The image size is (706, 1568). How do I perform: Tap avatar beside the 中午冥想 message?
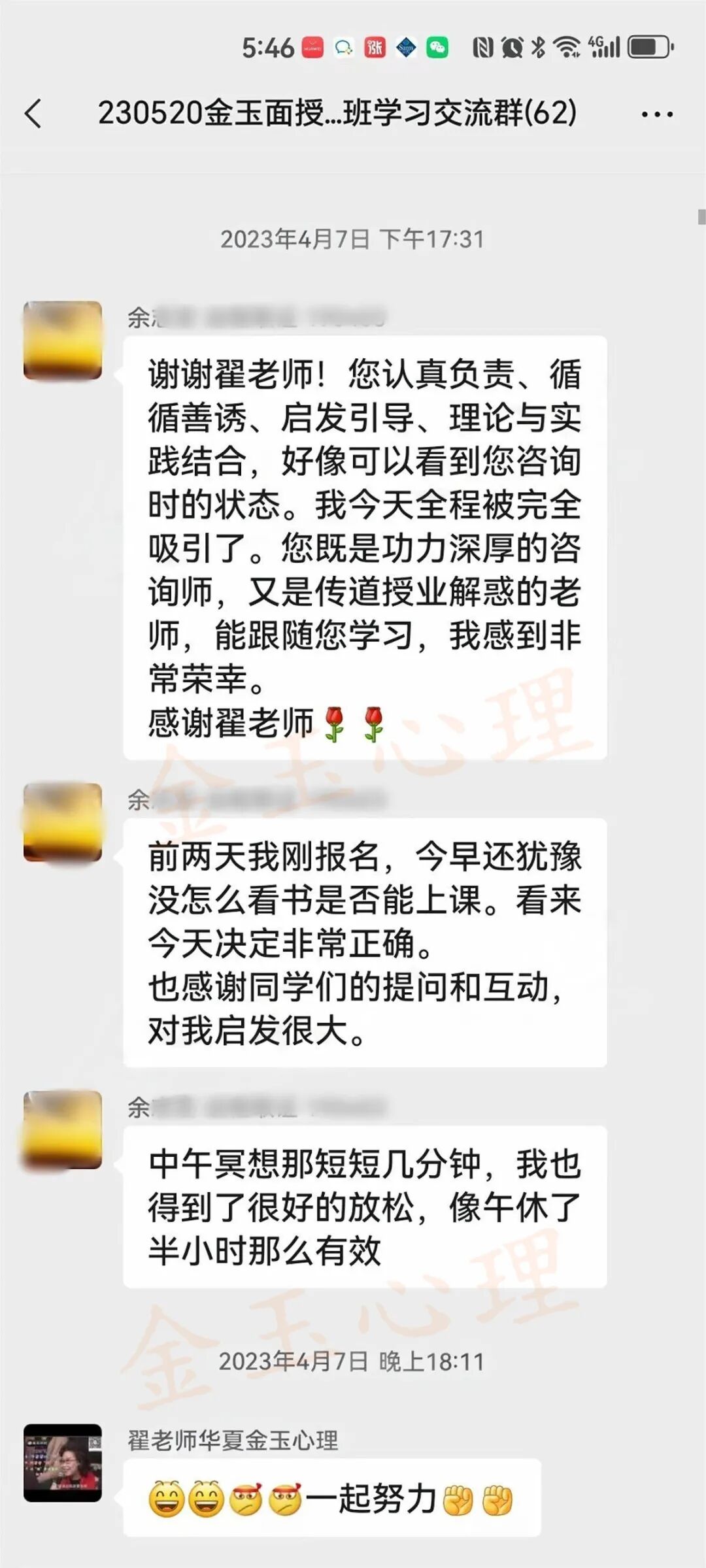point(63,1129)
